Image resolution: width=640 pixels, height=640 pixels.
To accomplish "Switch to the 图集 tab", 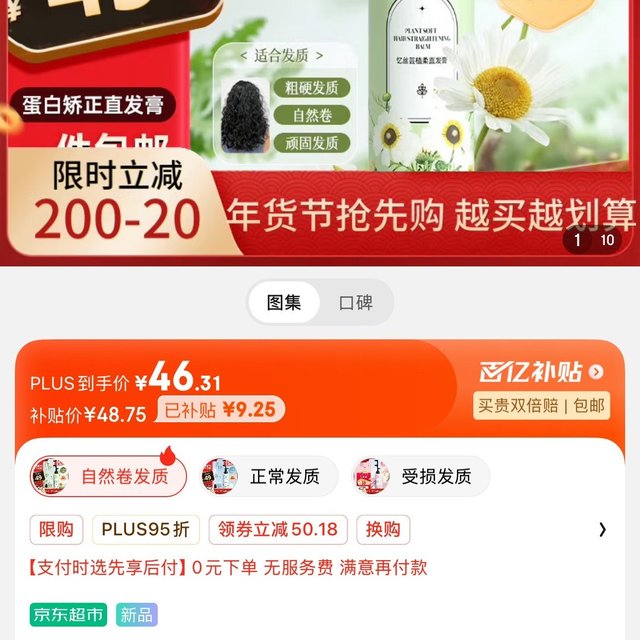I will click(x=284, y=302).
